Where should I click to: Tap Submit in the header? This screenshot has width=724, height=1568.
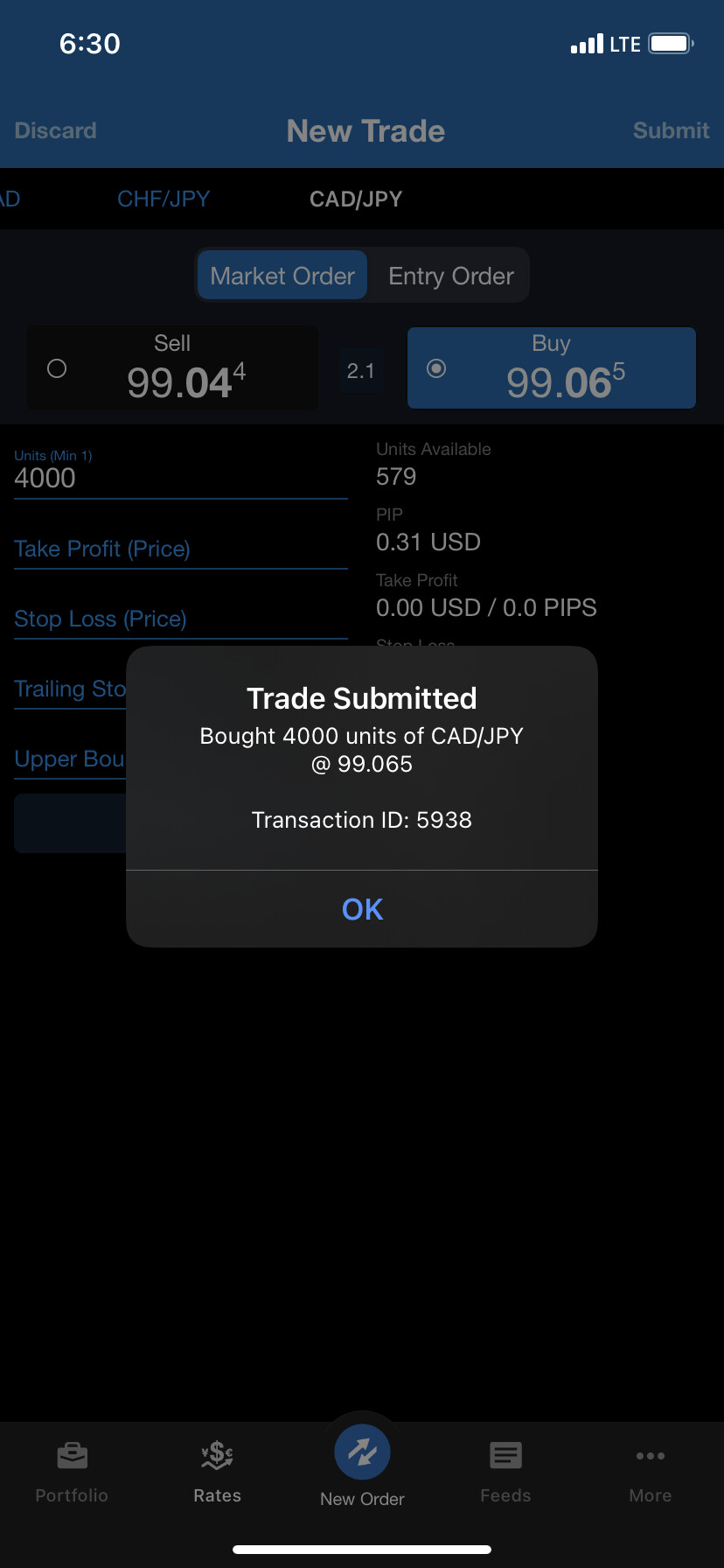click(671, 130)
